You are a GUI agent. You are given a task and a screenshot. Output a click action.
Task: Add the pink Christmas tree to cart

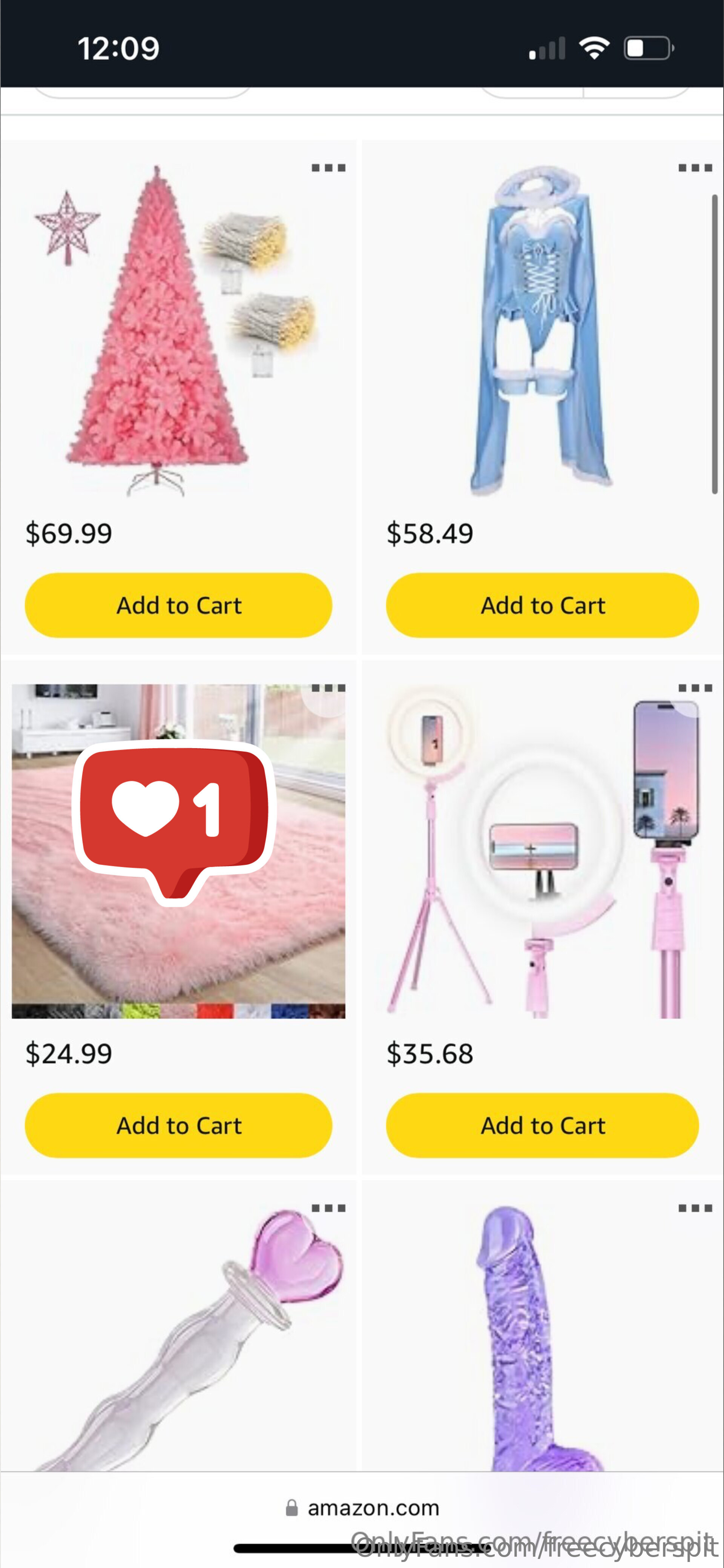(178, 605)
